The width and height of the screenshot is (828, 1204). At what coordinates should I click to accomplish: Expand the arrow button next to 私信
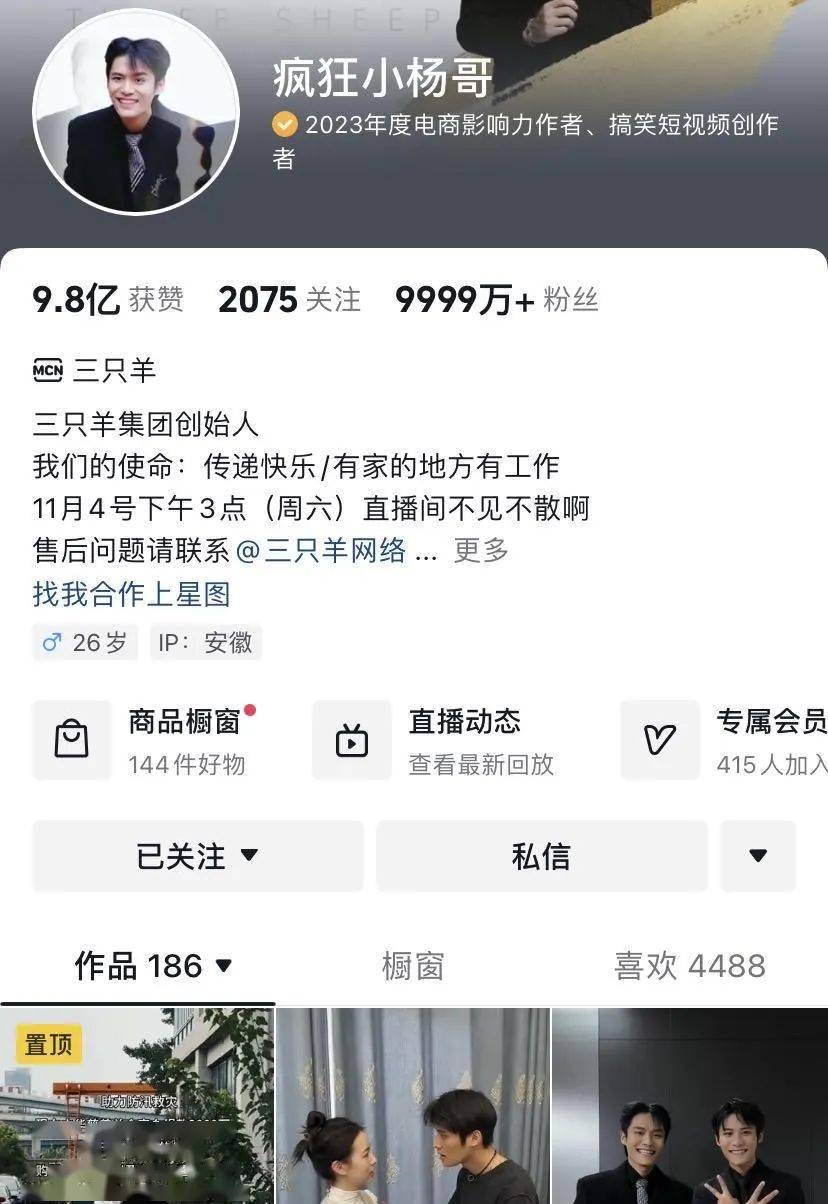pos(758,856)
